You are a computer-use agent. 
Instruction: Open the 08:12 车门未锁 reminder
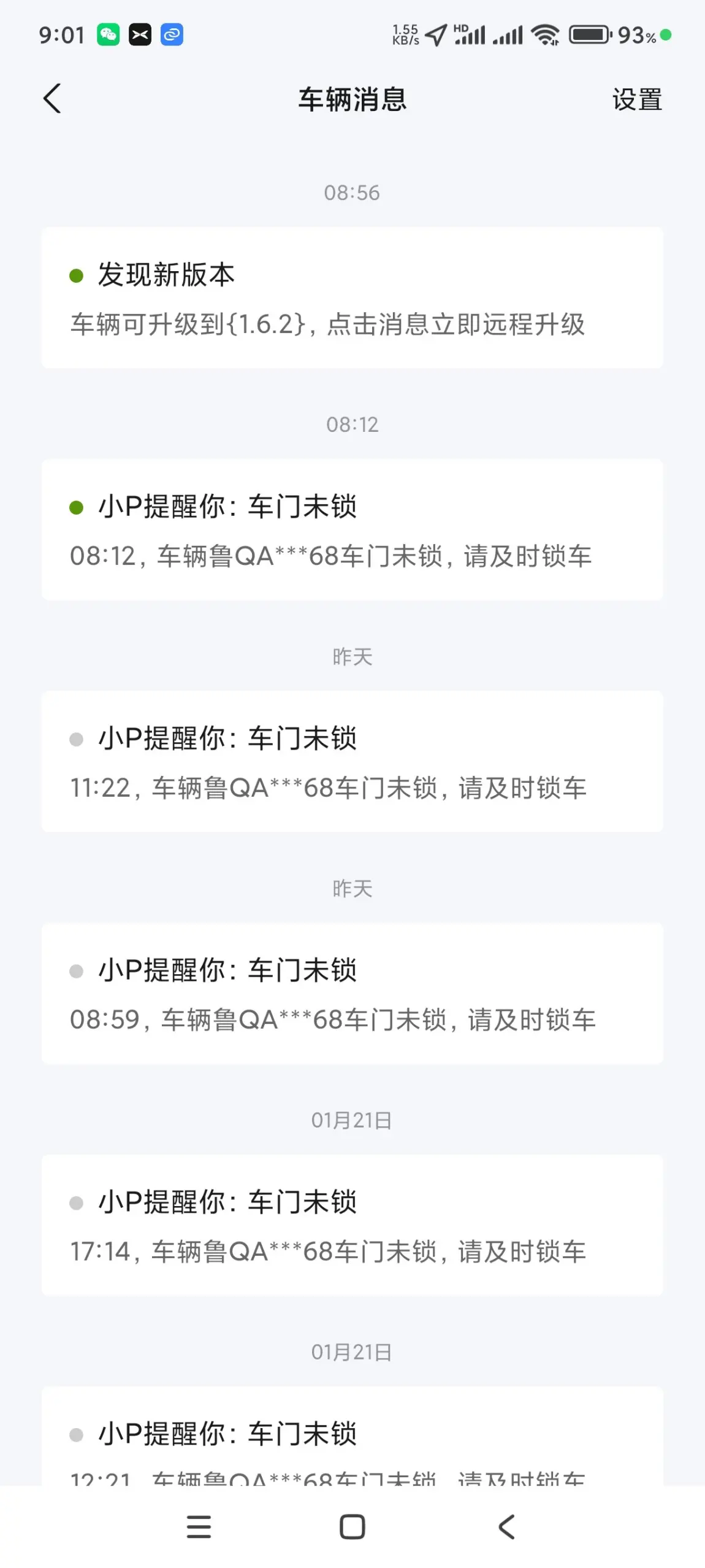click(x=352, y=529)
